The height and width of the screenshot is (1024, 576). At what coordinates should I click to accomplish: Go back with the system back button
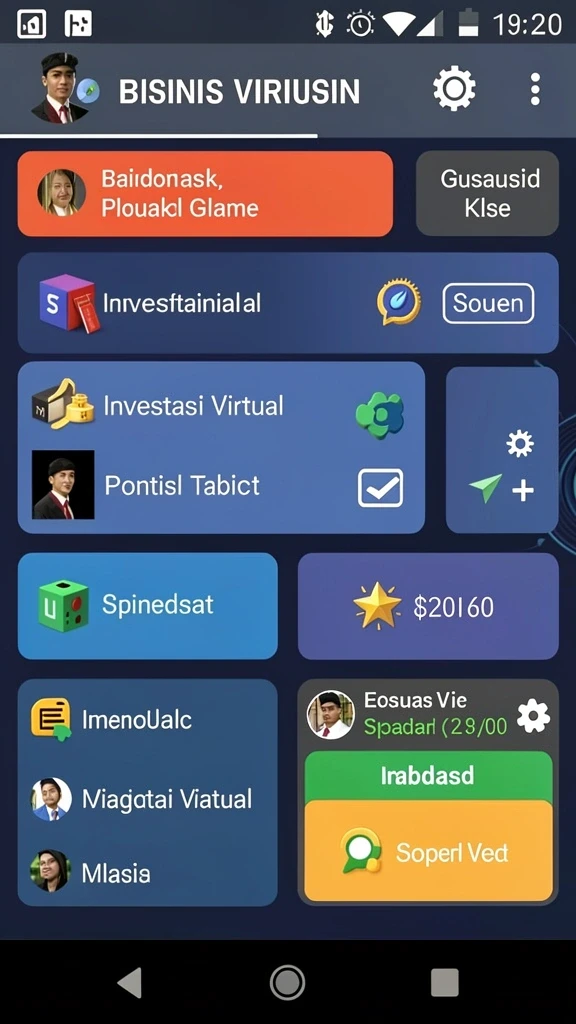click(131, 982)
